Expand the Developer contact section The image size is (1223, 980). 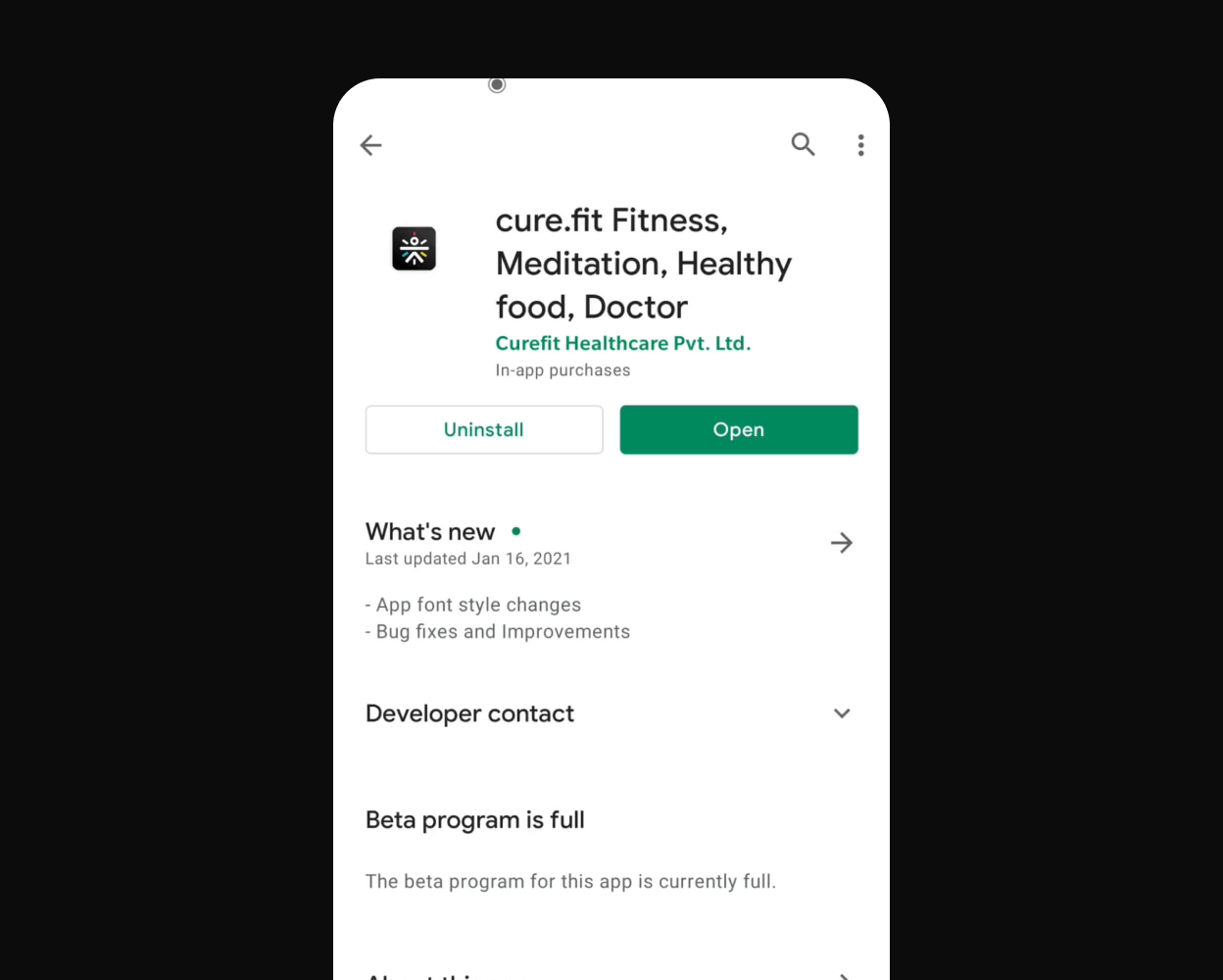(x=841, y=713)
